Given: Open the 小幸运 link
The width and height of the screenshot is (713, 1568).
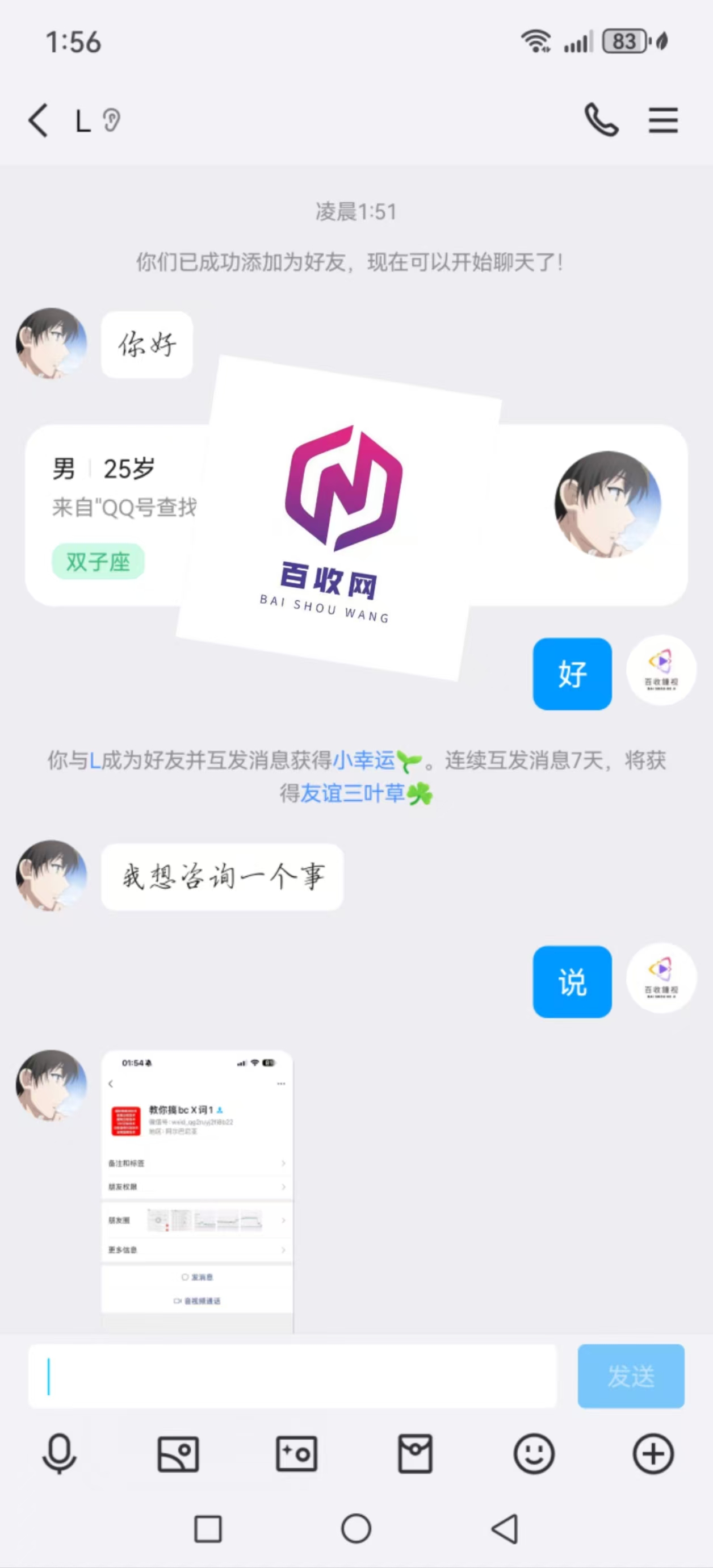Looking at the screenshot, I should tap(363, 760).
